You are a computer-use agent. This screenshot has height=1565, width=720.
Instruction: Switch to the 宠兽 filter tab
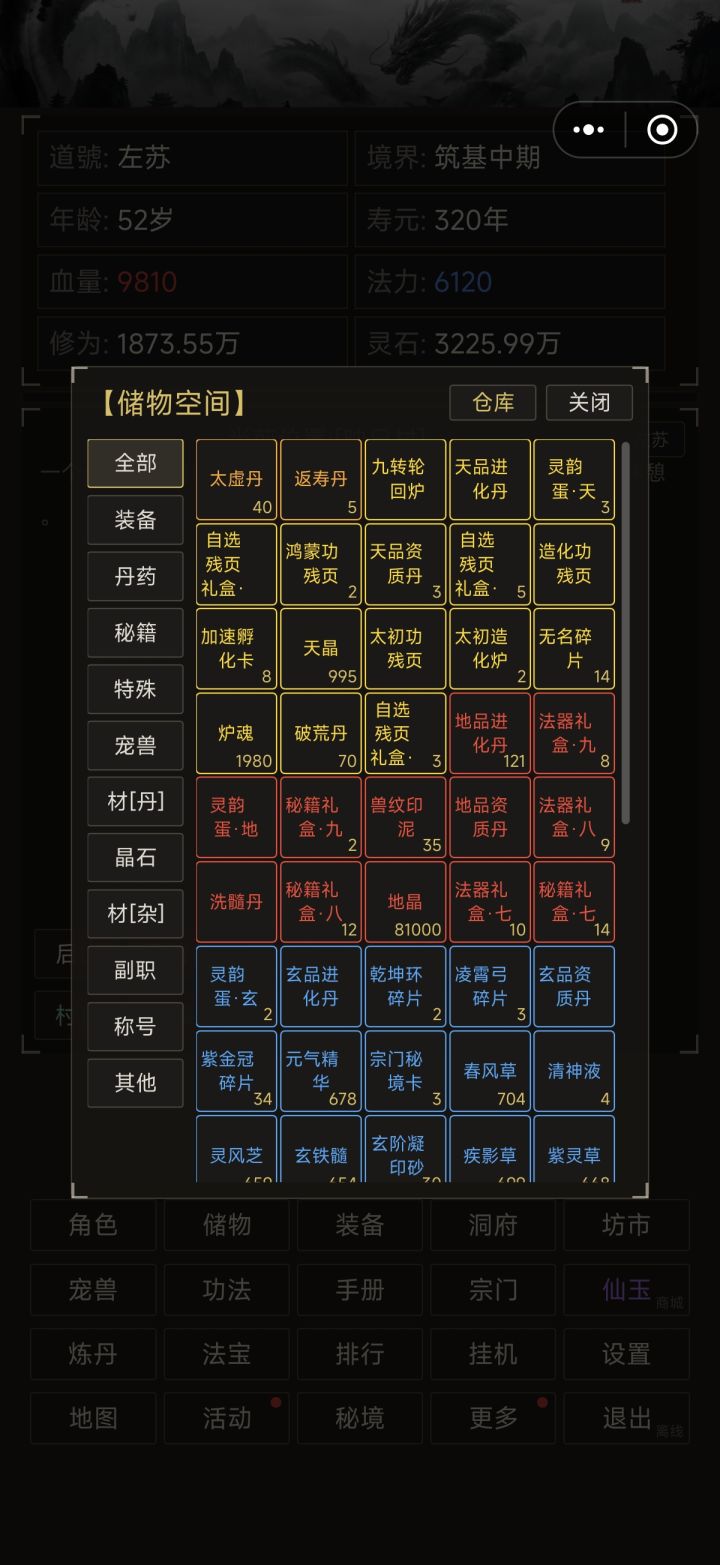135,745
